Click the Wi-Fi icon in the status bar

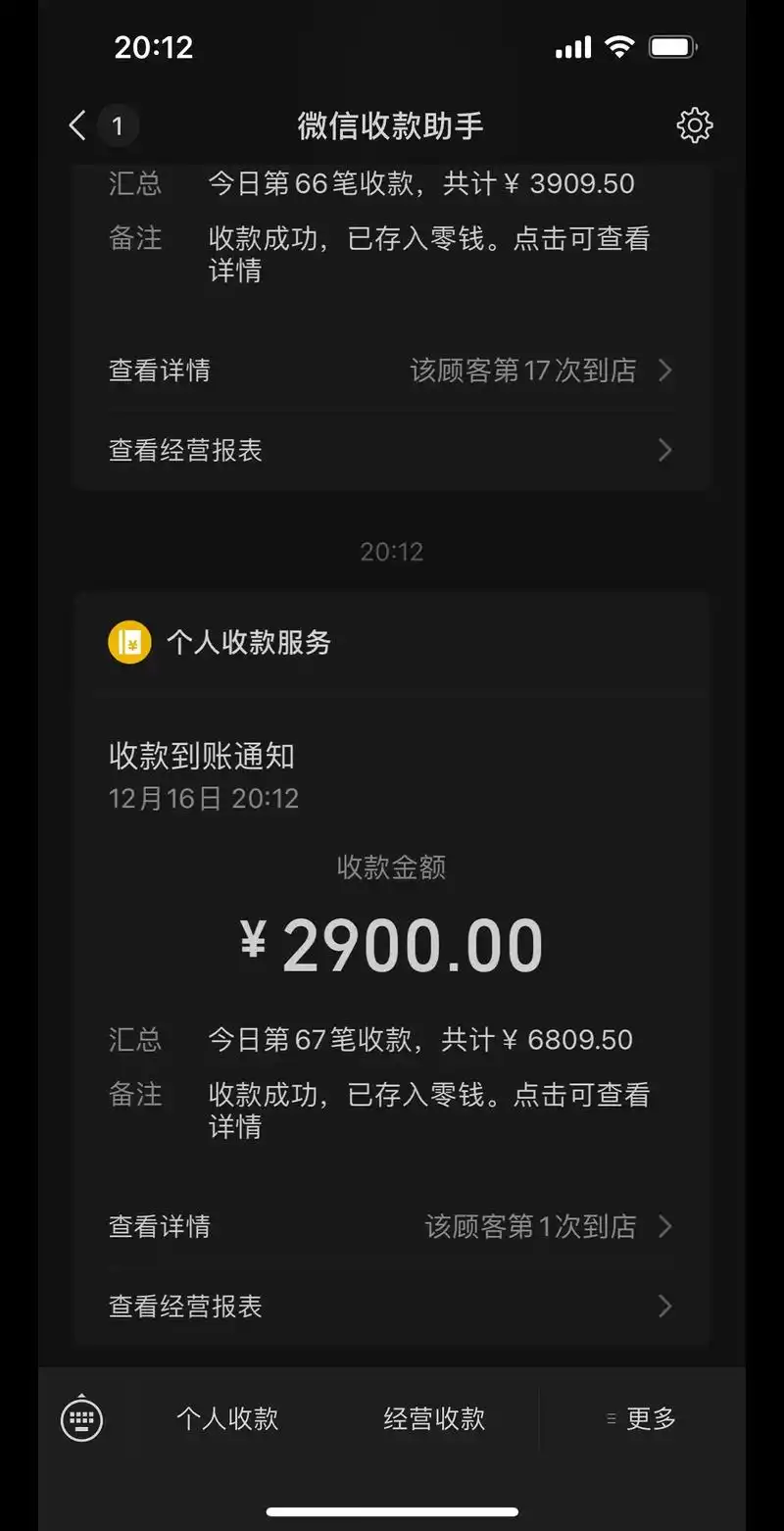(622, 46)
